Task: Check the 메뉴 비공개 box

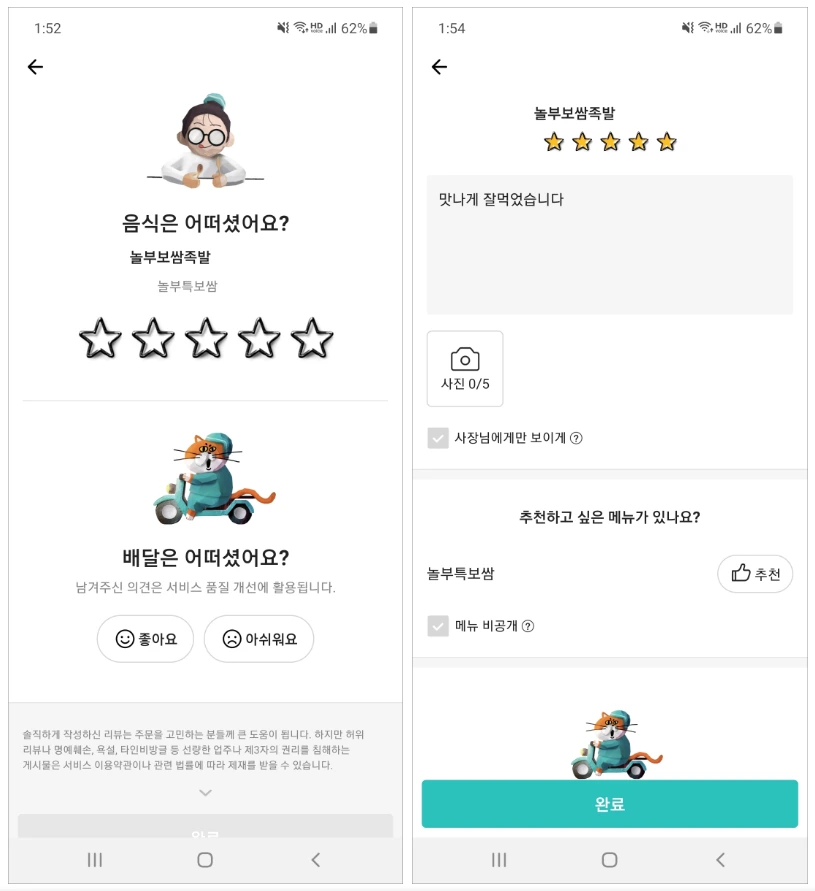Action: [x=438, y=626]
